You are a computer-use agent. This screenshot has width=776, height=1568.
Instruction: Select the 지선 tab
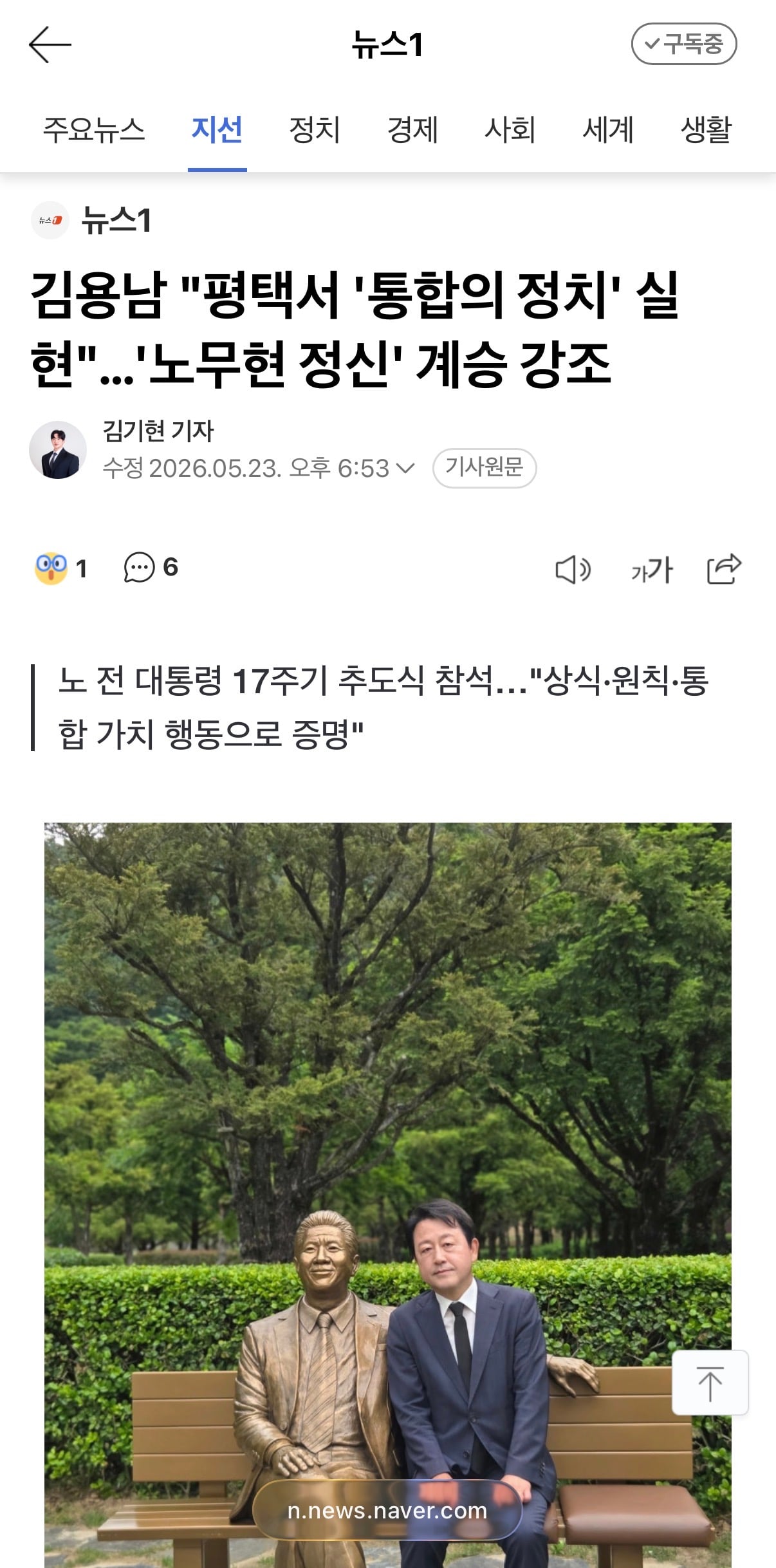point(217,129)
